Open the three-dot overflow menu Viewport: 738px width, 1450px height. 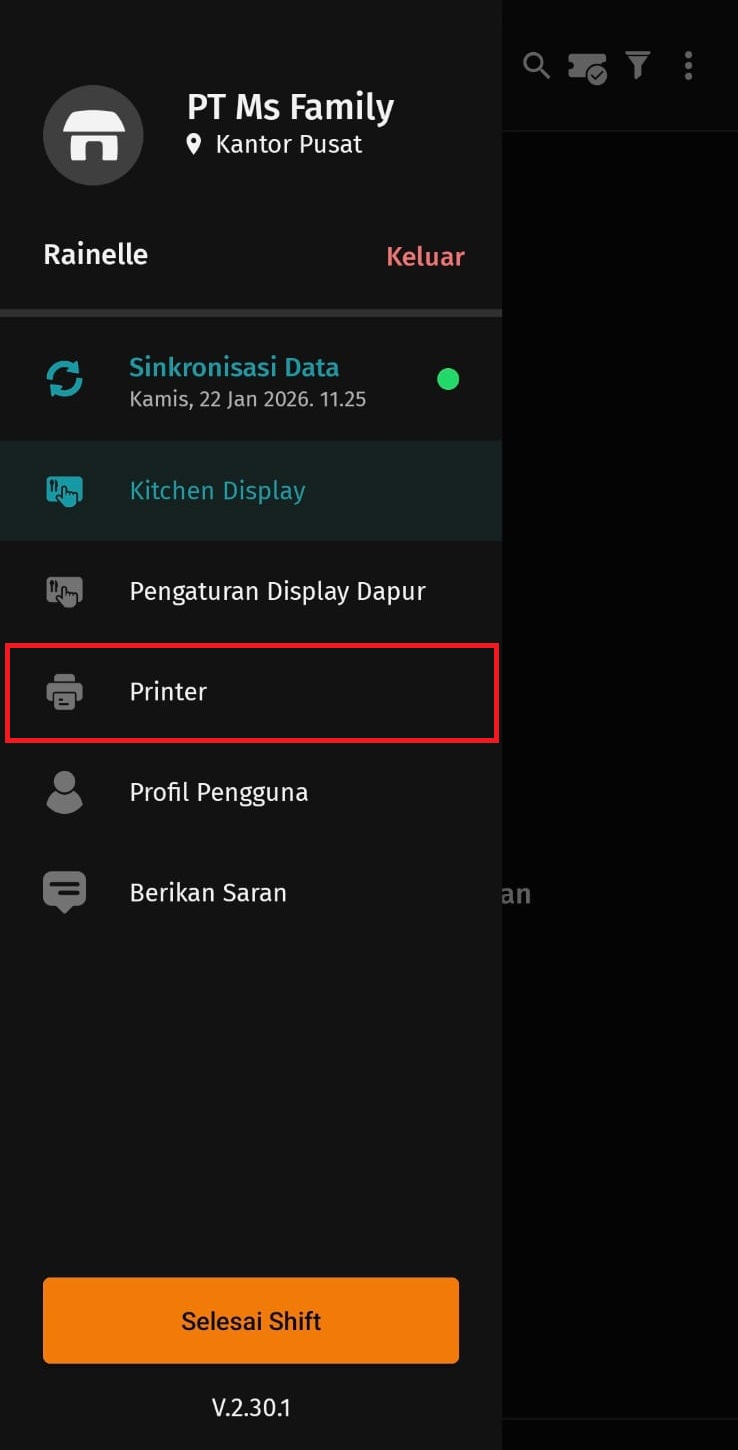688,66
